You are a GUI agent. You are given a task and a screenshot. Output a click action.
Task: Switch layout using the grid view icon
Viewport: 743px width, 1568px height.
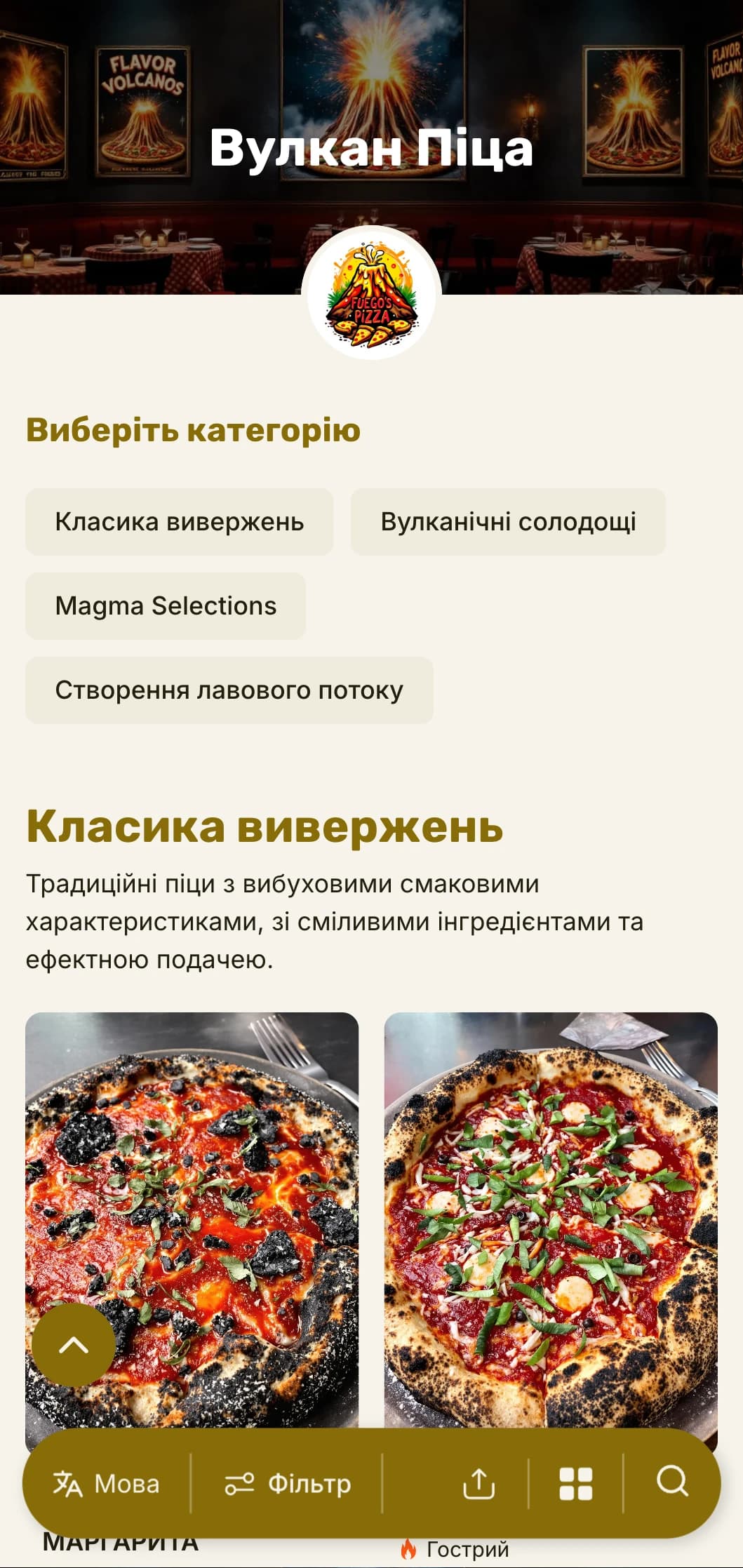575,1484
